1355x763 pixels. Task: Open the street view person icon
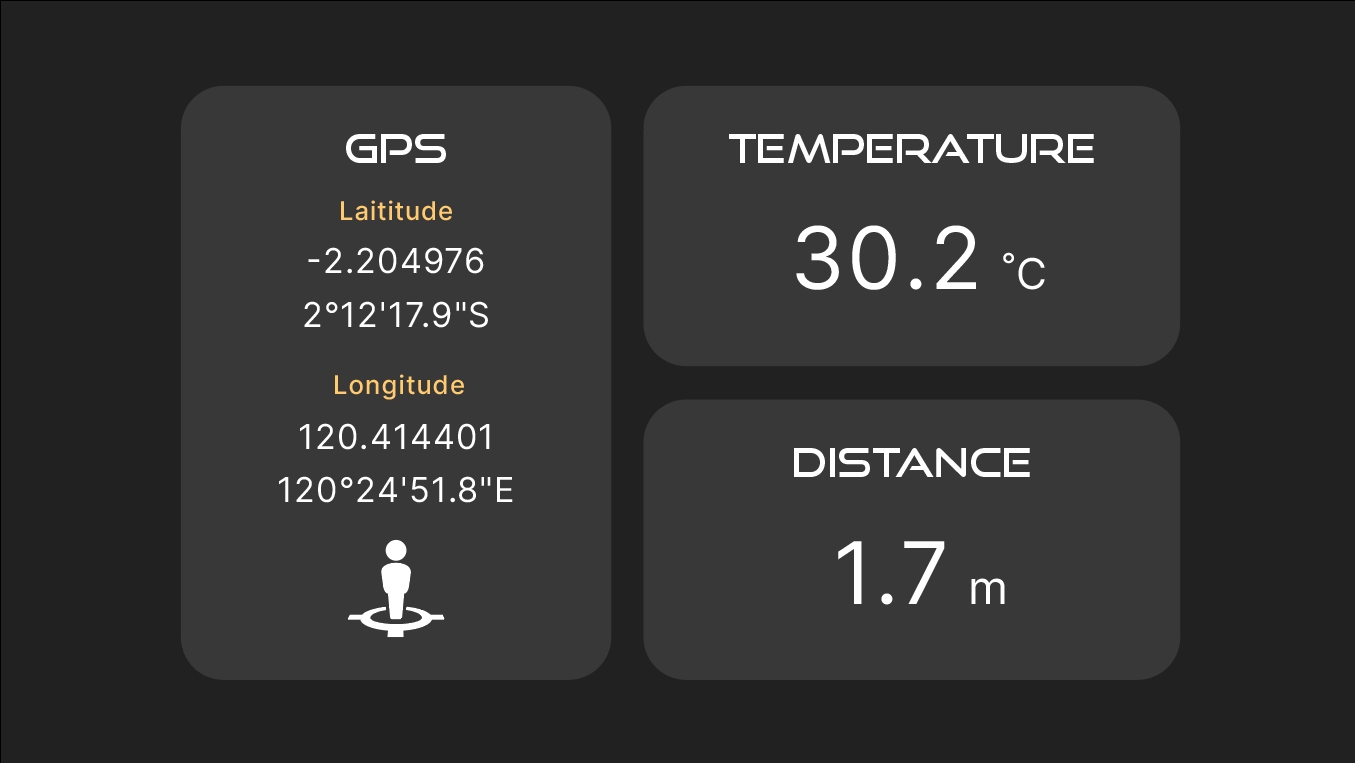396,588
